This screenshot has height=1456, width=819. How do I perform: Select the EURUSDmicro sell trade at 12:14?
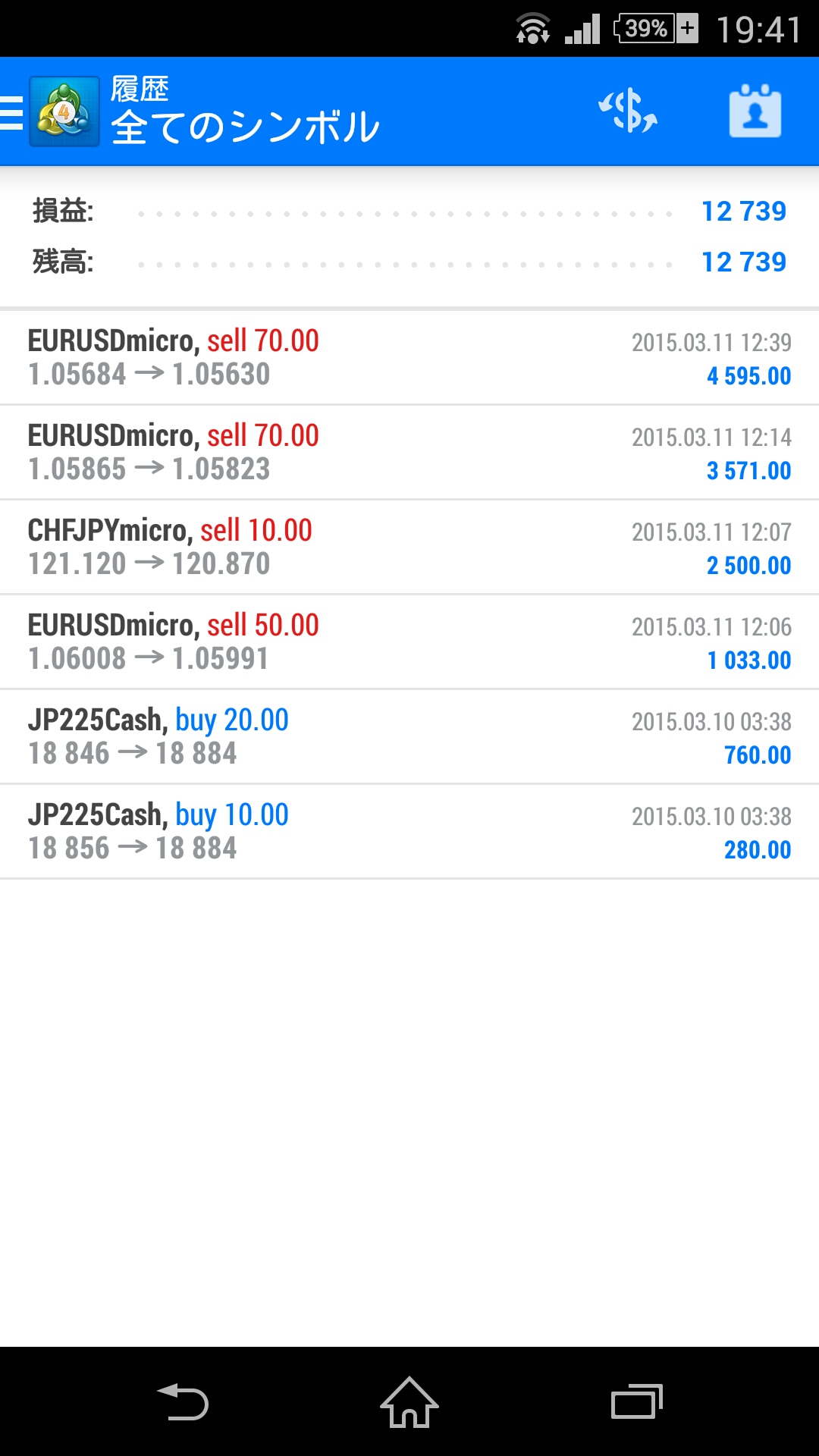[x=409, y=453]
